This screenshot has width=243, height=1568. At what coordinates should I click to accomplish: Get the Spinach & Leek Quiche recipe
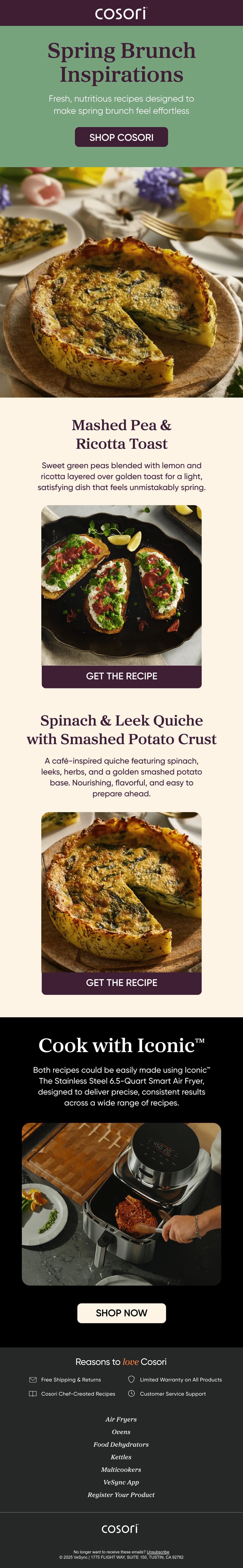(121, 983)
